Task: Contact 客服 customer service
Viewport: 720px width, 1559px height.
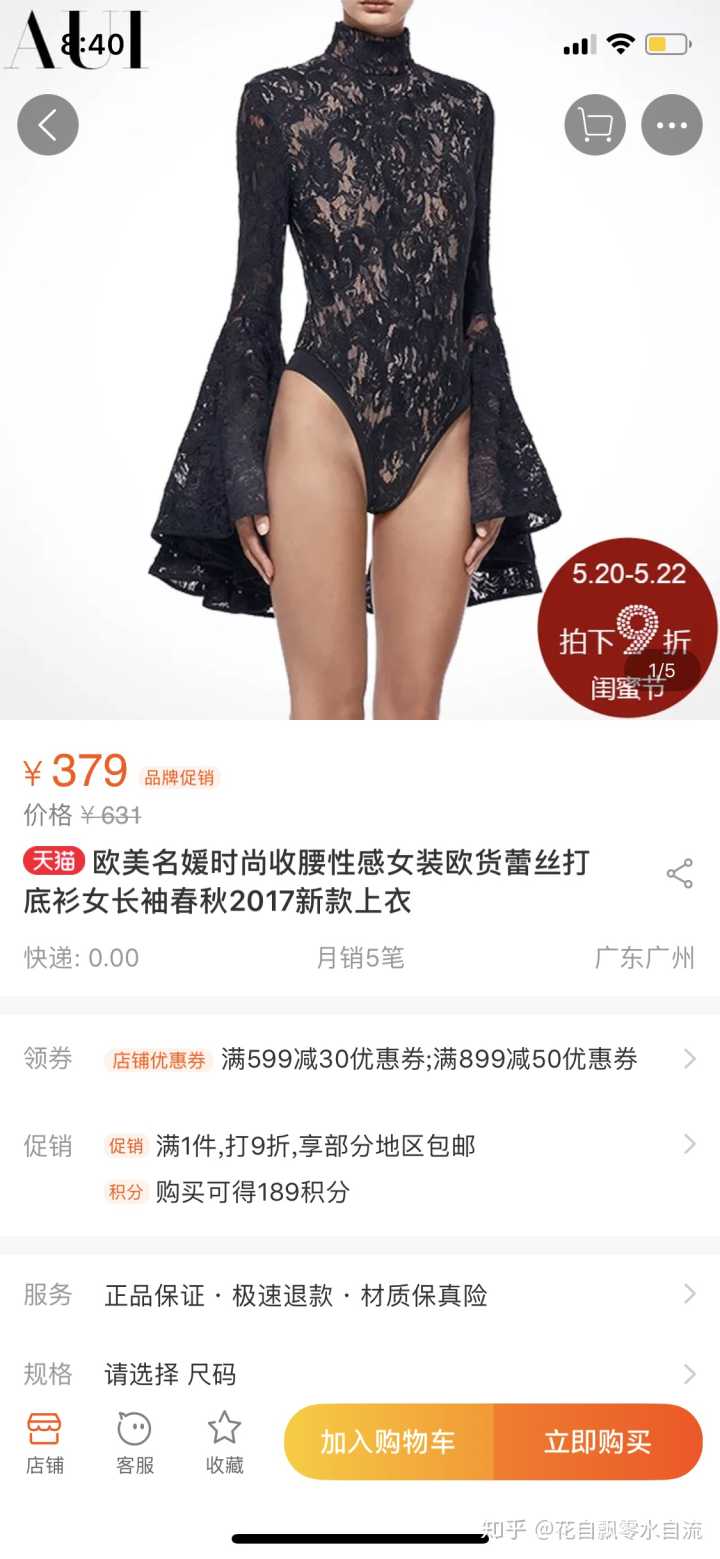Action: tap(134, 1443)
